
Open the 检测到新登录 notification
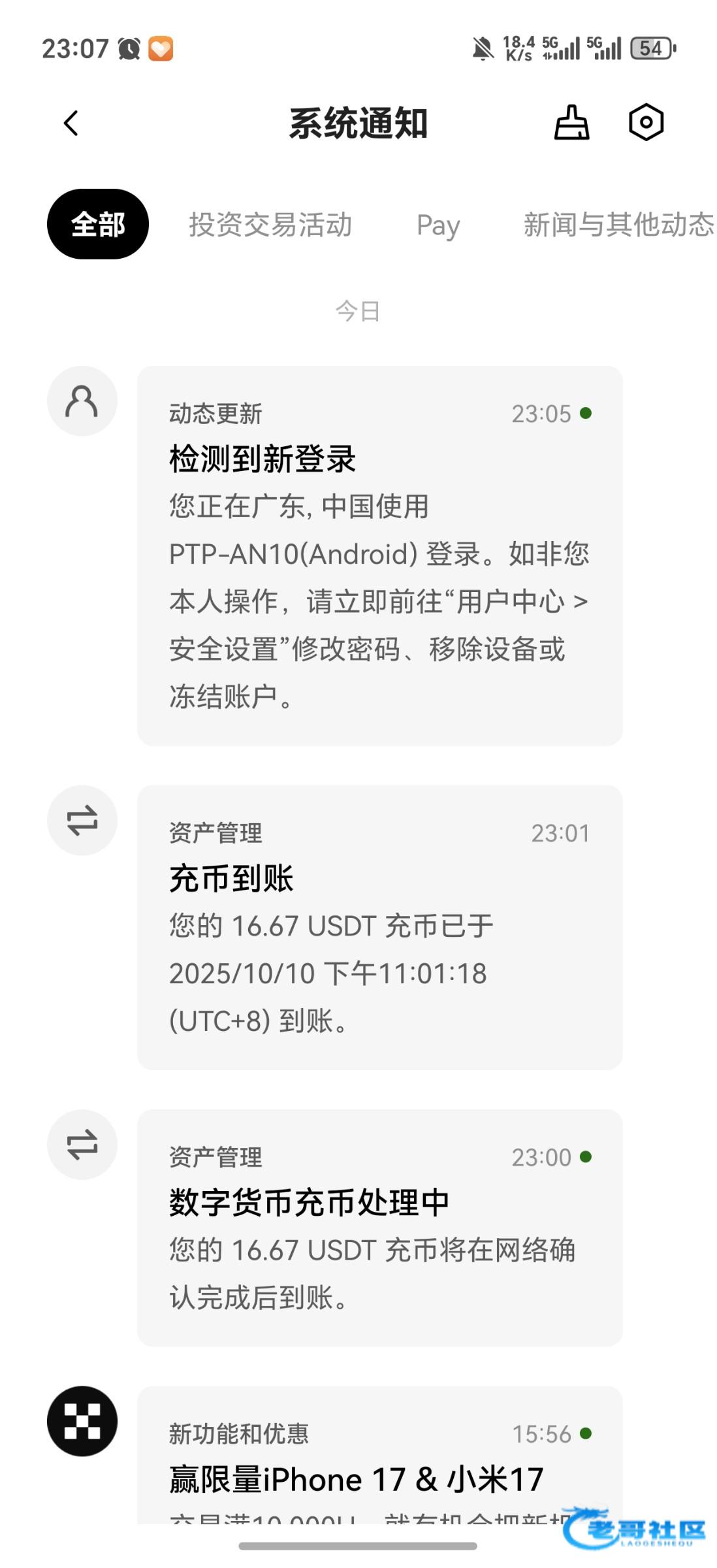tap(379, 555)
